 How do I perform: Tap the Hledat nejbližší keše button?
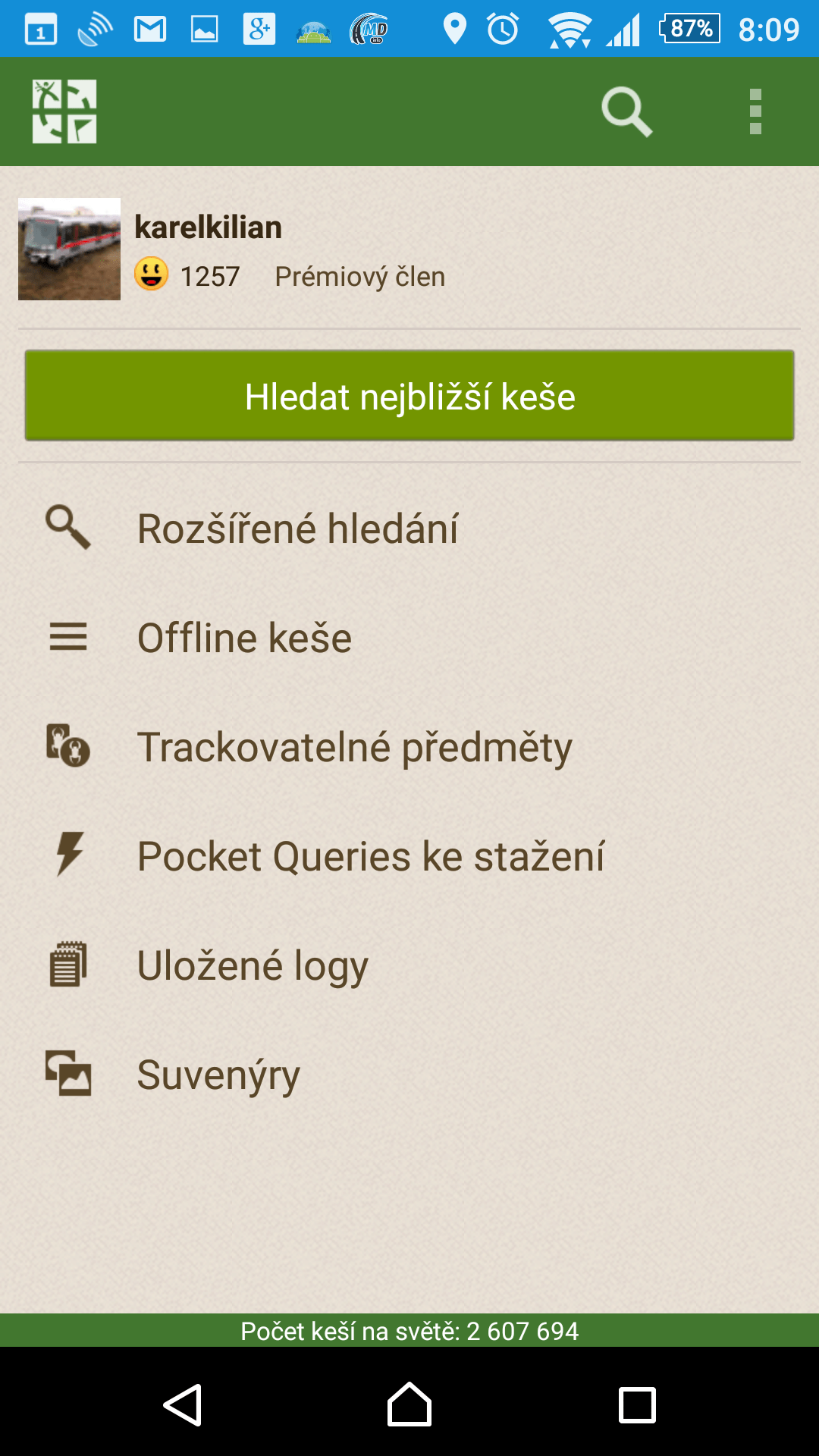click(x=409, y=396)
